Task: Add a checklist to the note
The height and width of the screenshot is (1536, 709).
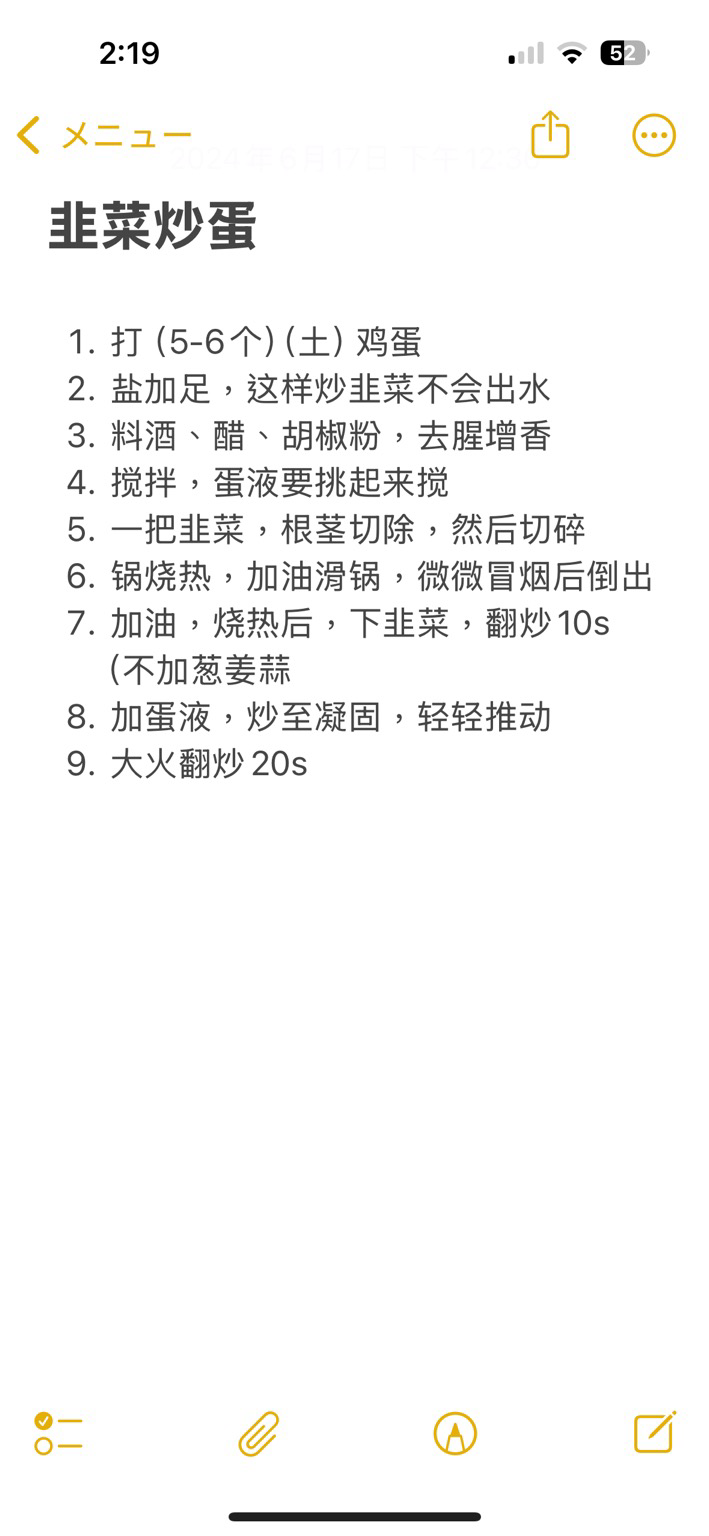Action: pyautogui.click(x=58, y=1433)
